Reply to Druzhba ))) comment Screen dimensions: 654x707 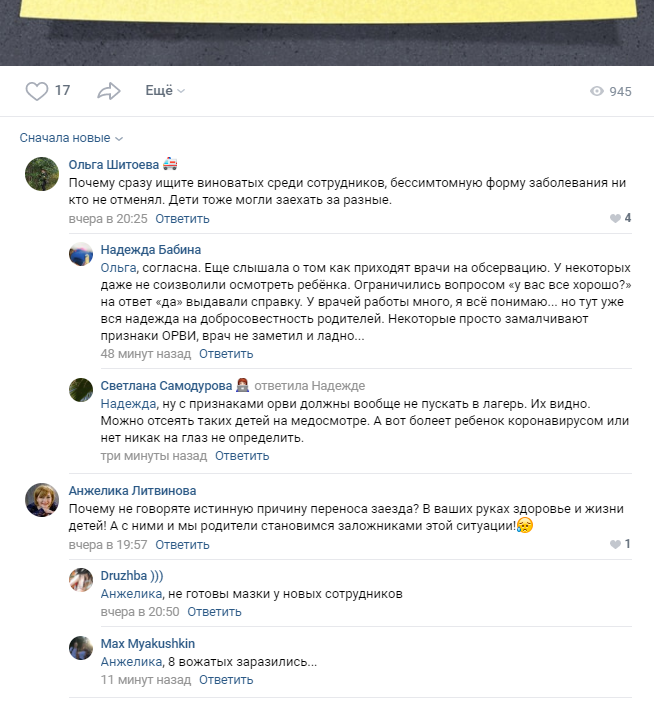click(x=214, y=611)
